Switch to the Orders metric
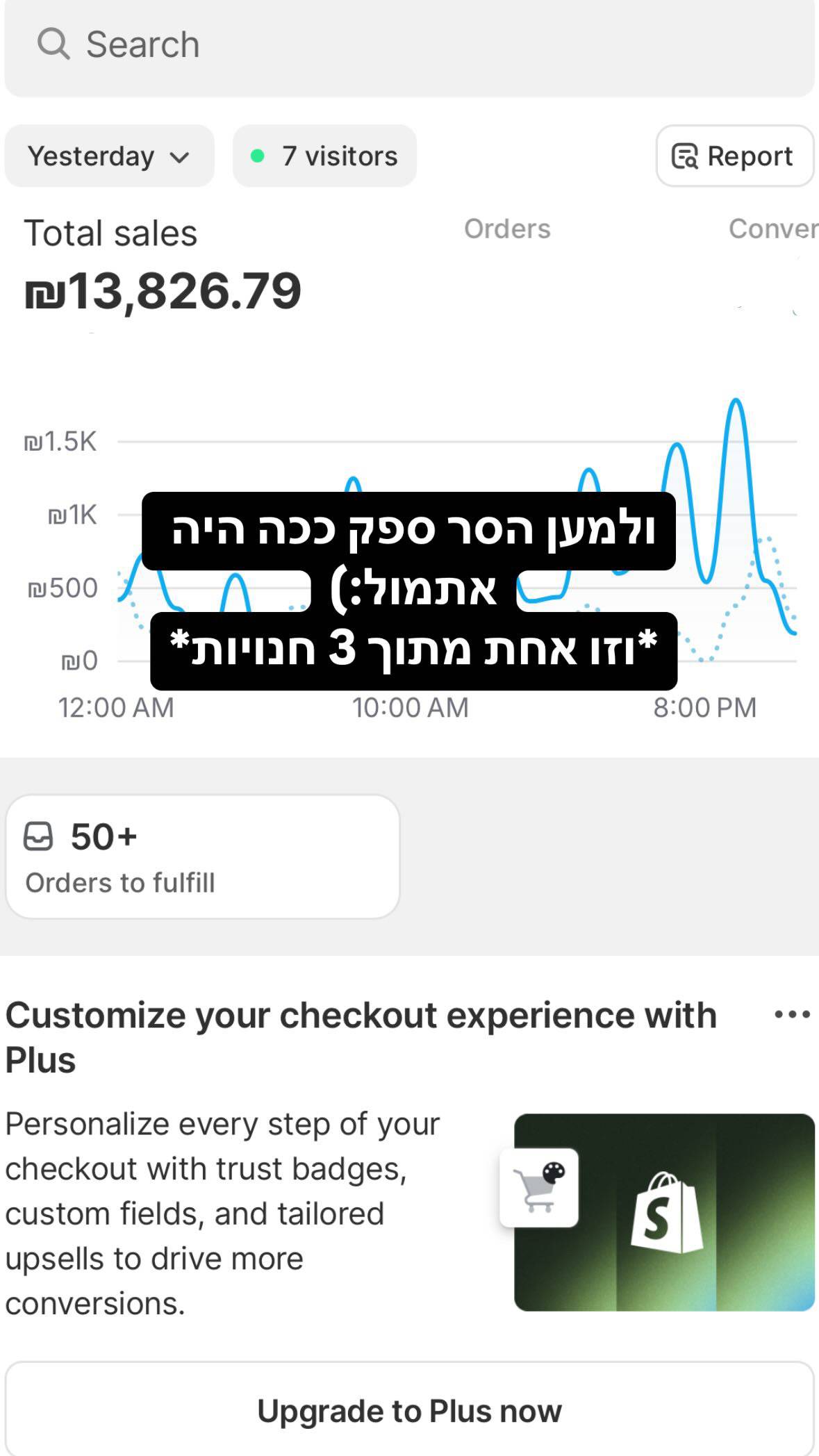Screen dimensions: 819x1456 pyautogui.click(x=507, y=229)
